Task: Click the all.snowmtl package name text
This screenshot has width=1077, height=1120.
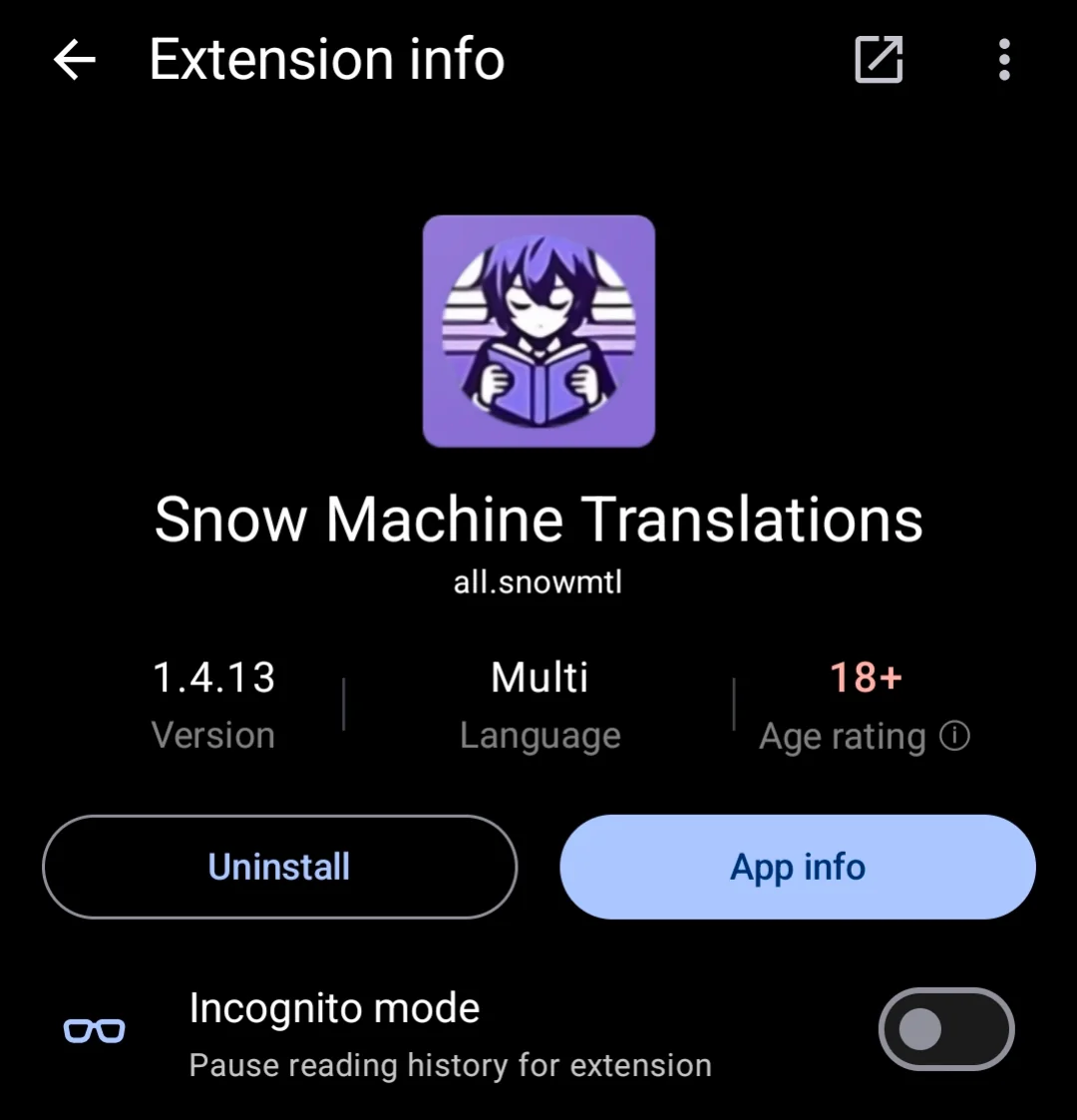Action: (538, 582)
